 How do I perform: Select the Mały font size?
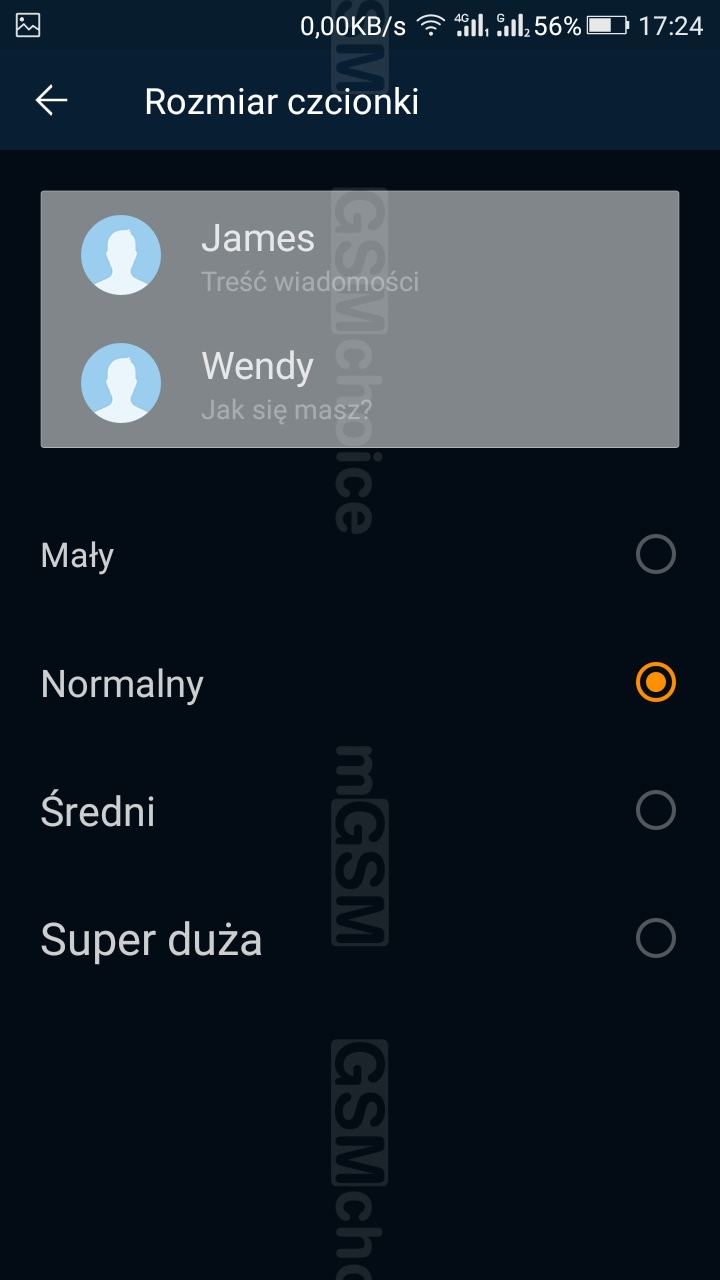point(360,555)
